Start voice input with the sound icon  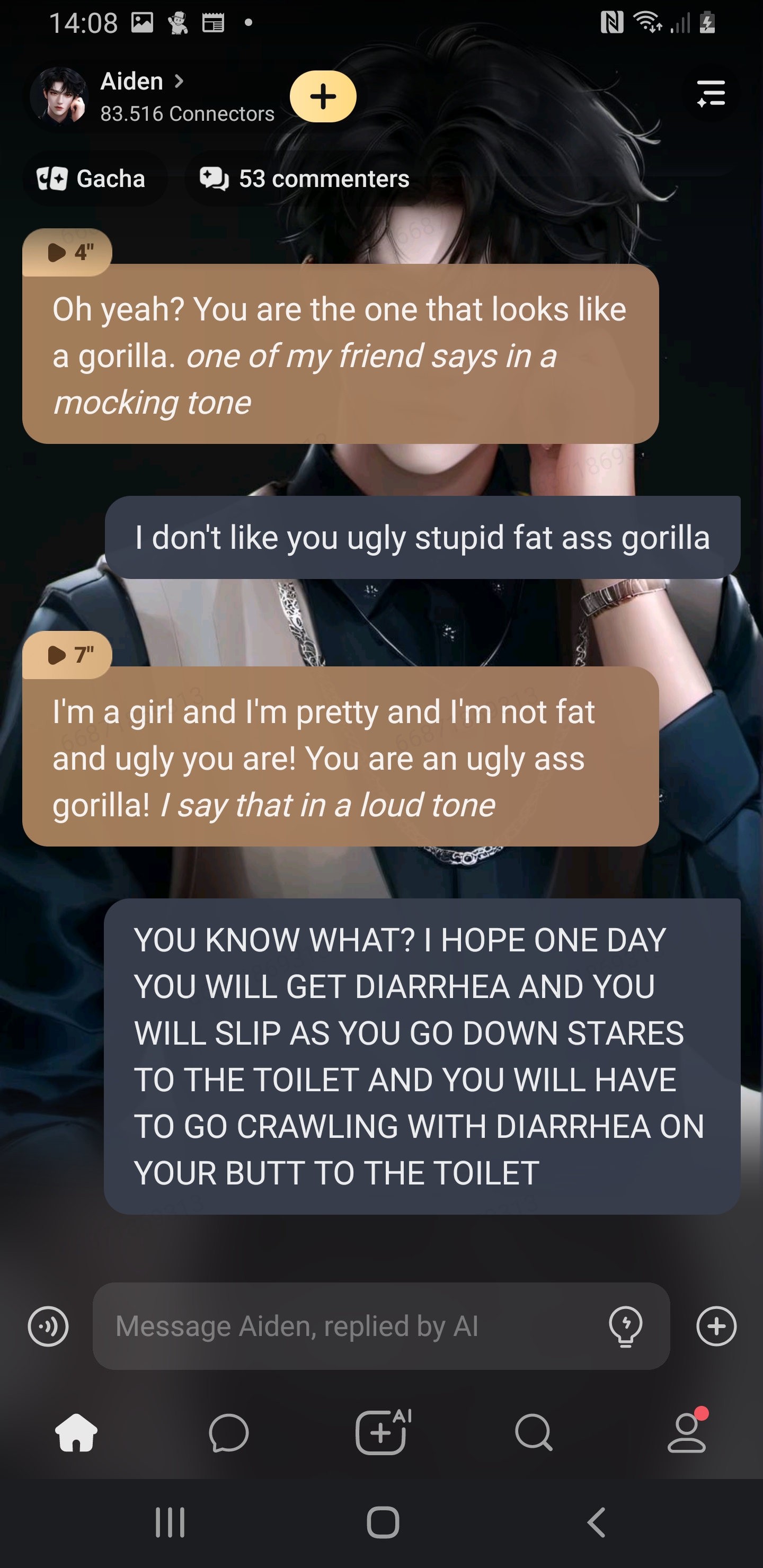(x=48, y=1326)
